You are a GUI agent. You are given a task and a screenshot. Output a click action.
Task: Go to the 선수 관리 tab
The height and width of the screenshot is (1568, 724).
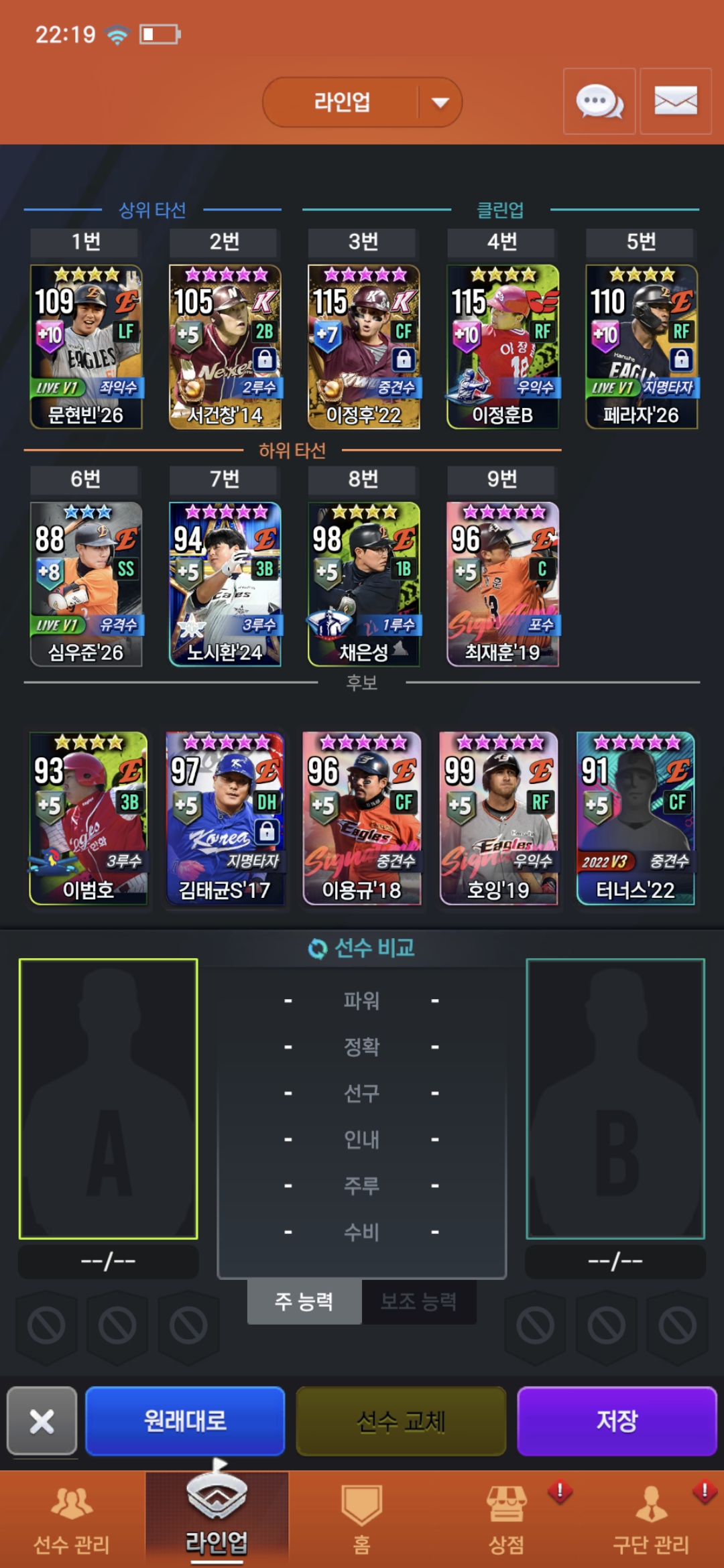(x=72, y=1519)
